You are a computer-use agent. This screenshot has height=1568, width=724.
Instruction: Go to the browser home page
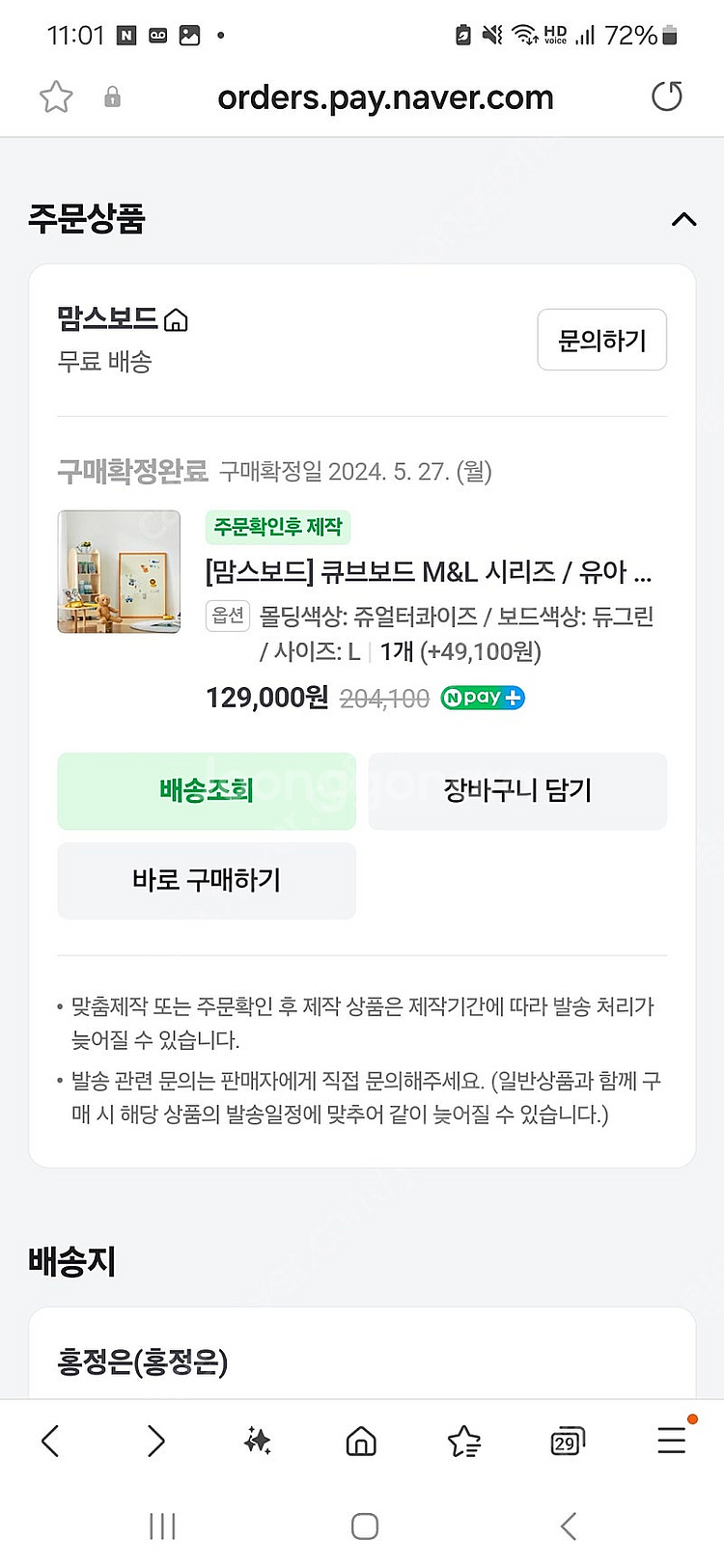point(361,1442)
